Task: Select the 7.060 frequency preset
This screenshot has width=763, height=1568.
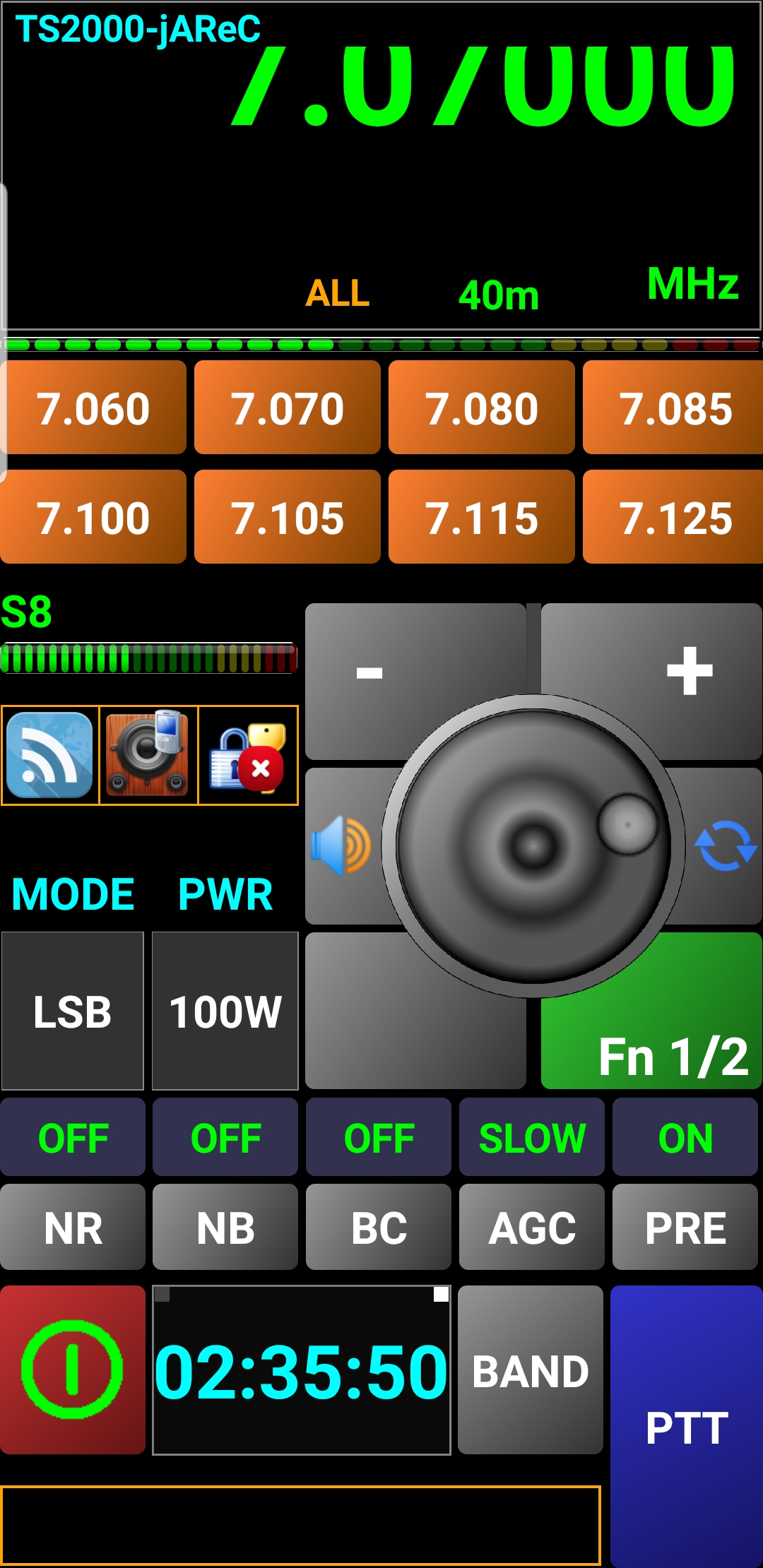Action: 93,408
